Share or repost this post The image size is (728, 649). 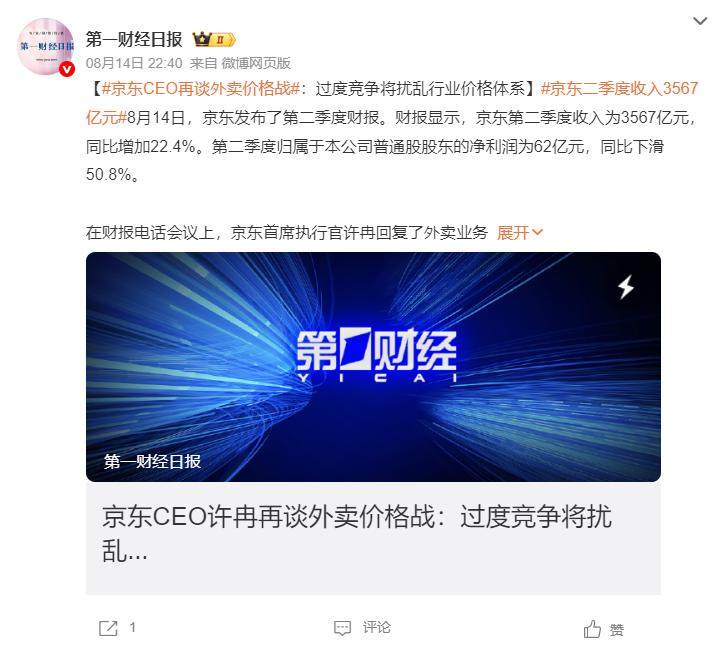[116, 628]
